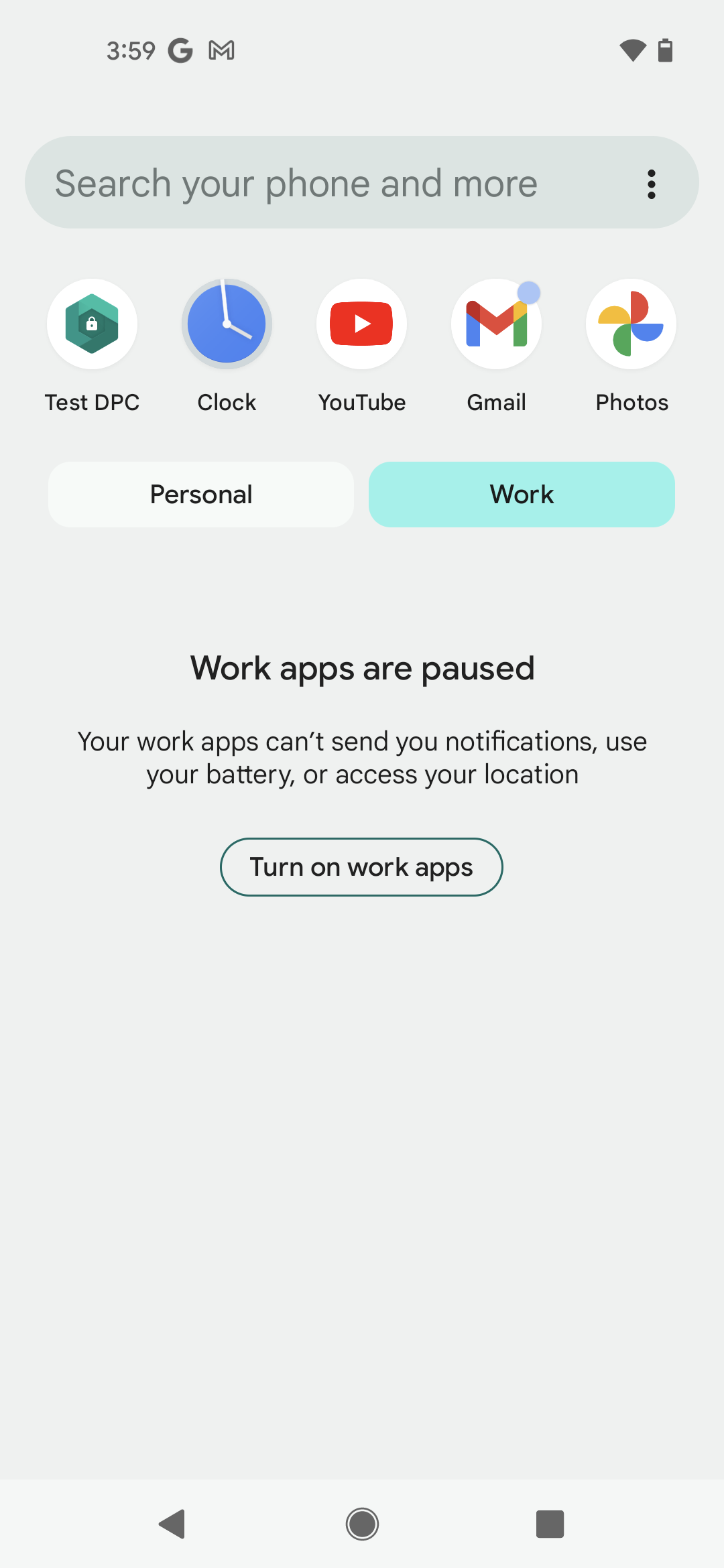
Task: Tap the search your phone field
Action: pos(322,183)
